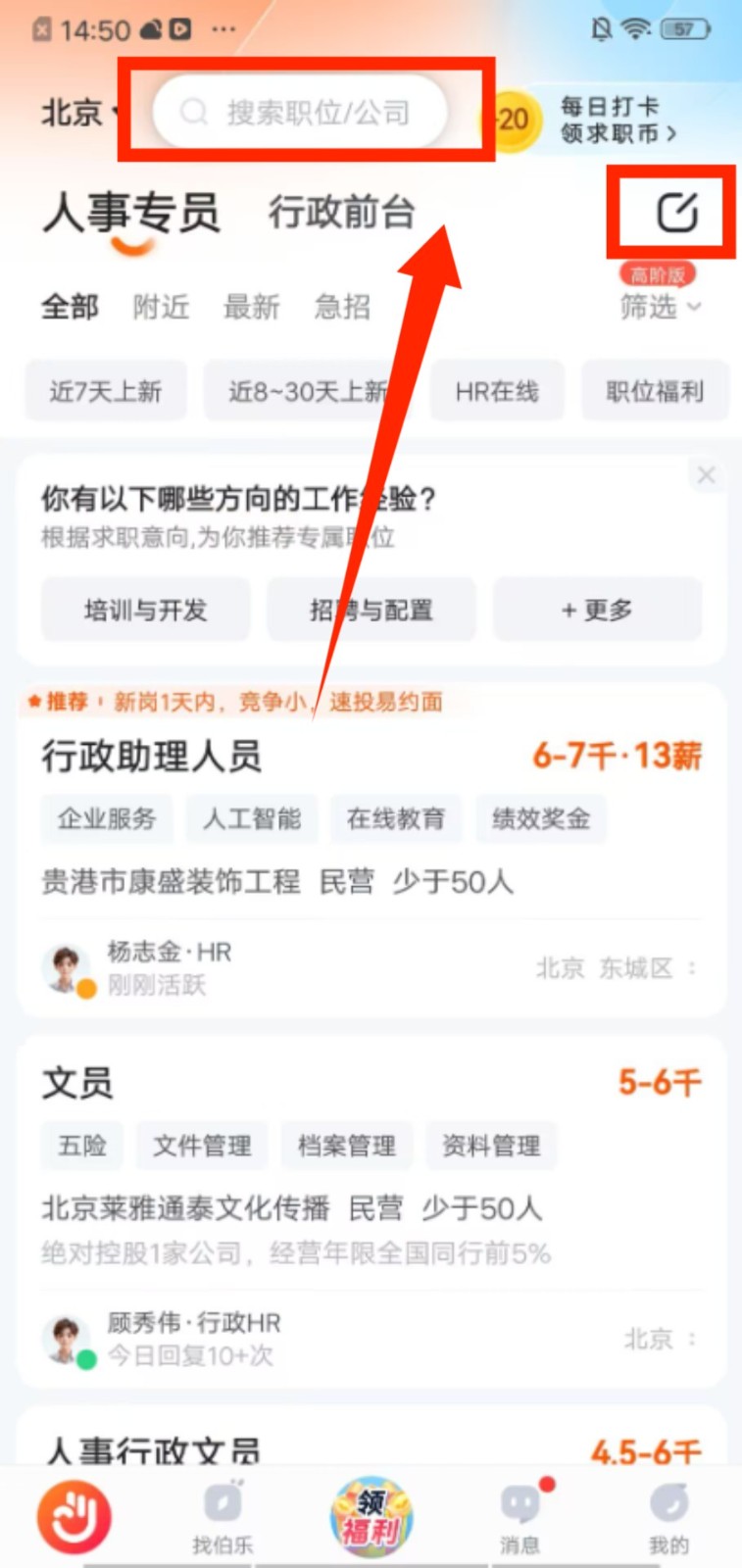This screenshot has width=742, height=1568.
Task: Select the 最新 filter tab
Action: coord(251,307)
